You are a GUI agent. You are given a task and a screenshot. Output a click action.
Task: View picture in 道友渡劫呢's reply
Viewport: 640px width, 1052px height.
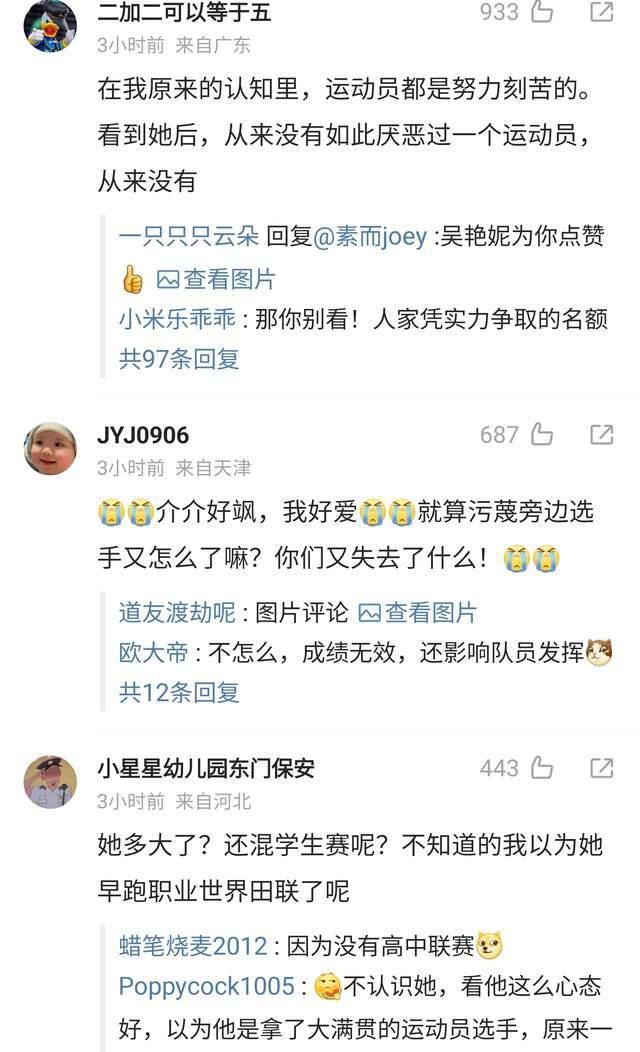(418, 612)
